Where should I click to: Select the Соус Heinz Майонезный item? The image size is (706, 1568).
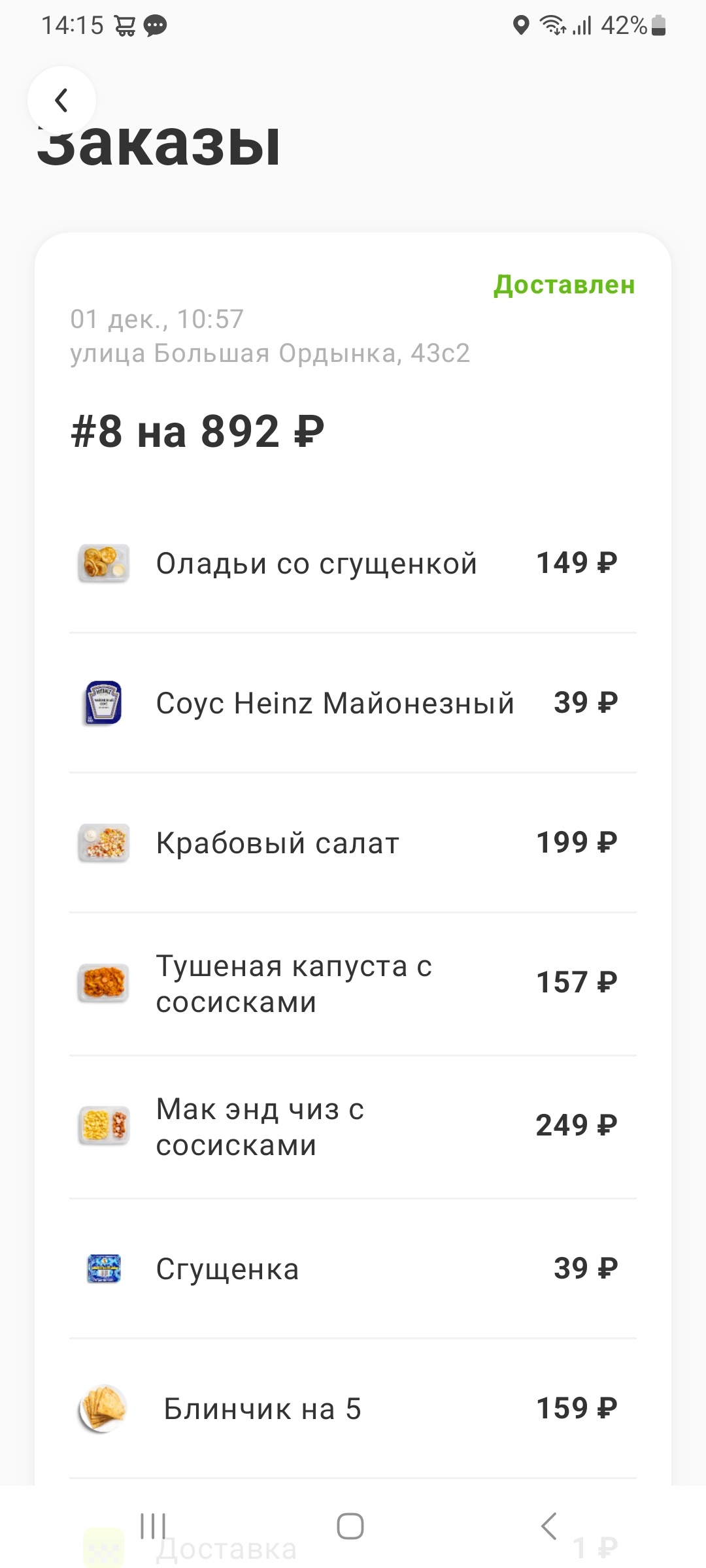point(335,703)
